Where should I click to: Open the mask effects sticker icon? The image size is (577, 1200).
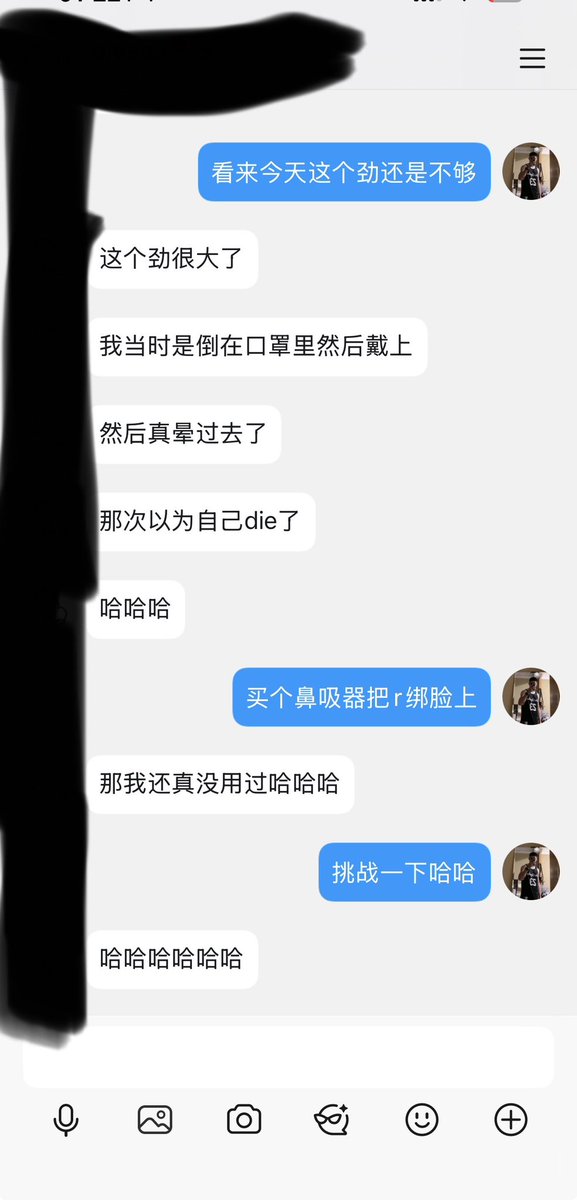(x=332, y=1119)
